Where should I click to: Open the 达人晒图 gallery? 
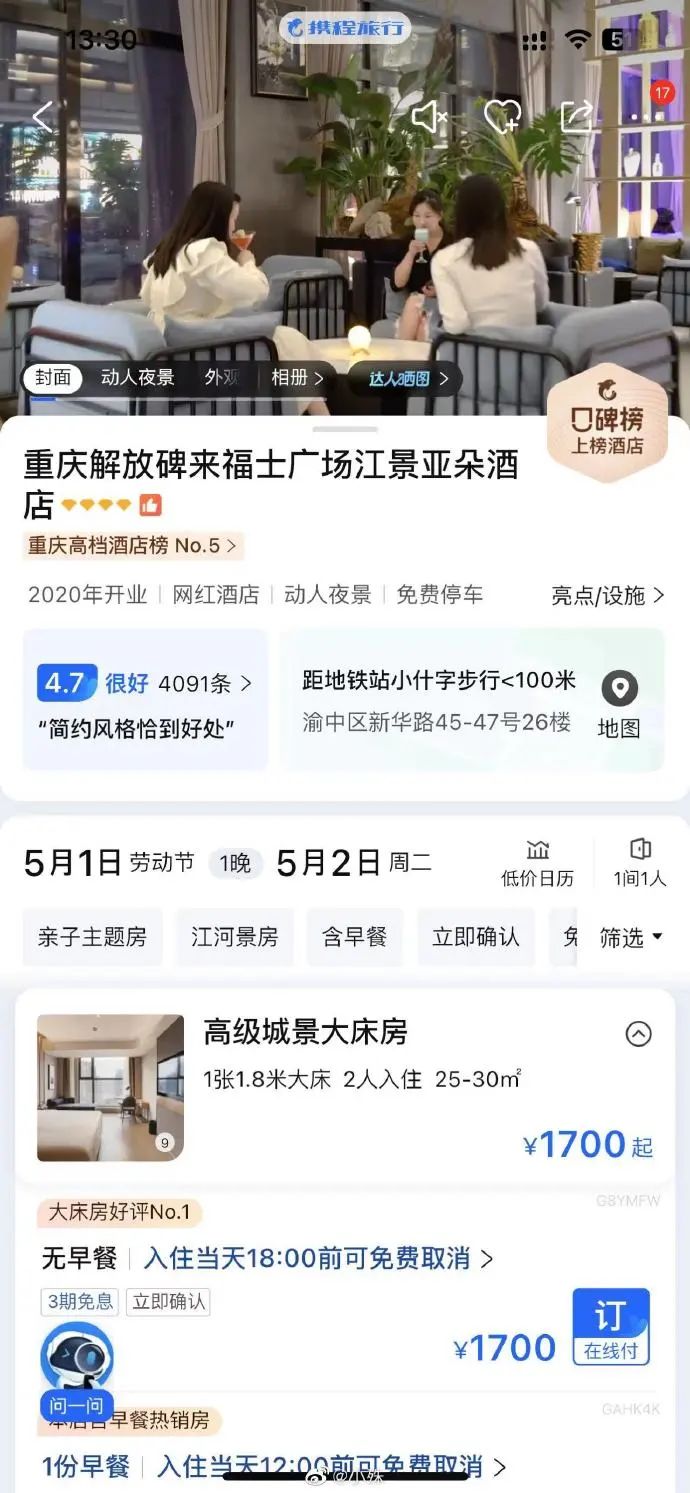click(x=405, y=379)
